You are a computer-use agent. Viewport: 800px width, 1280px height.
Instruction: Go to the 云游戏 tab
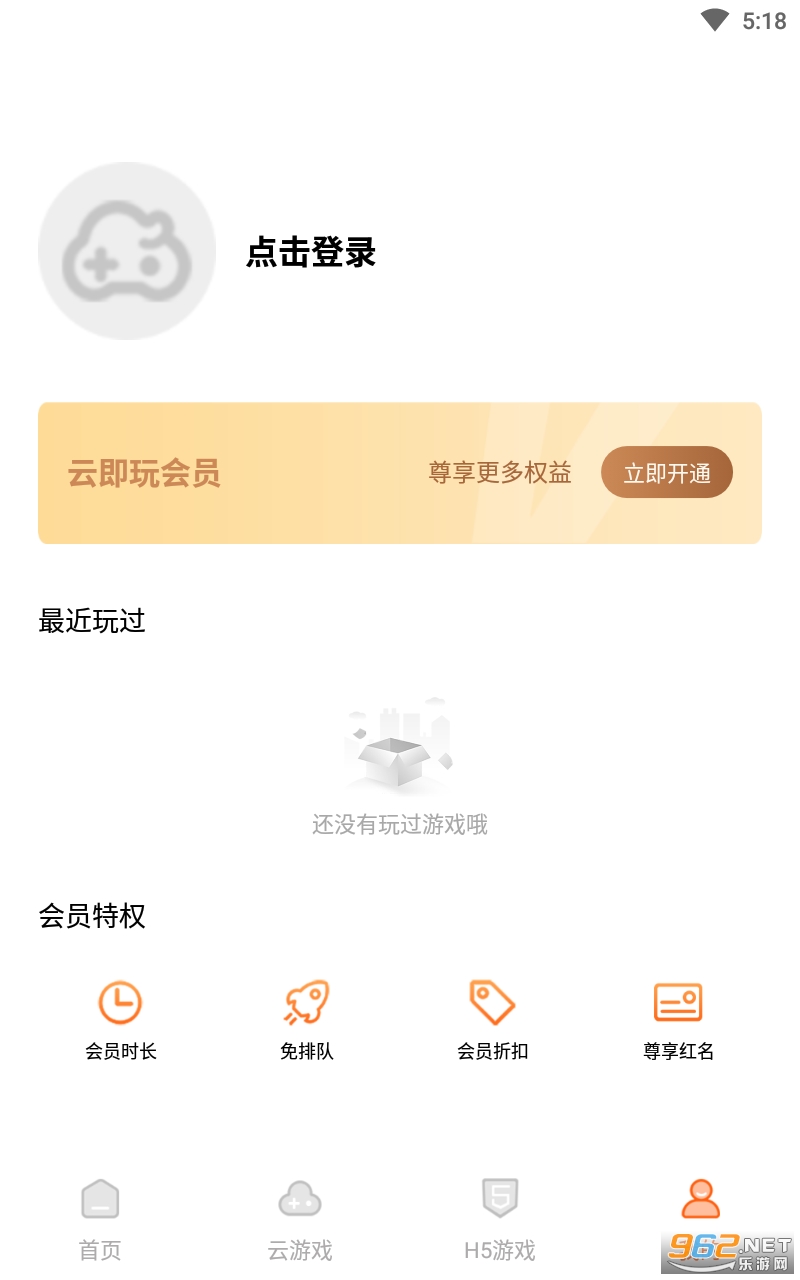click(300, 1220)
